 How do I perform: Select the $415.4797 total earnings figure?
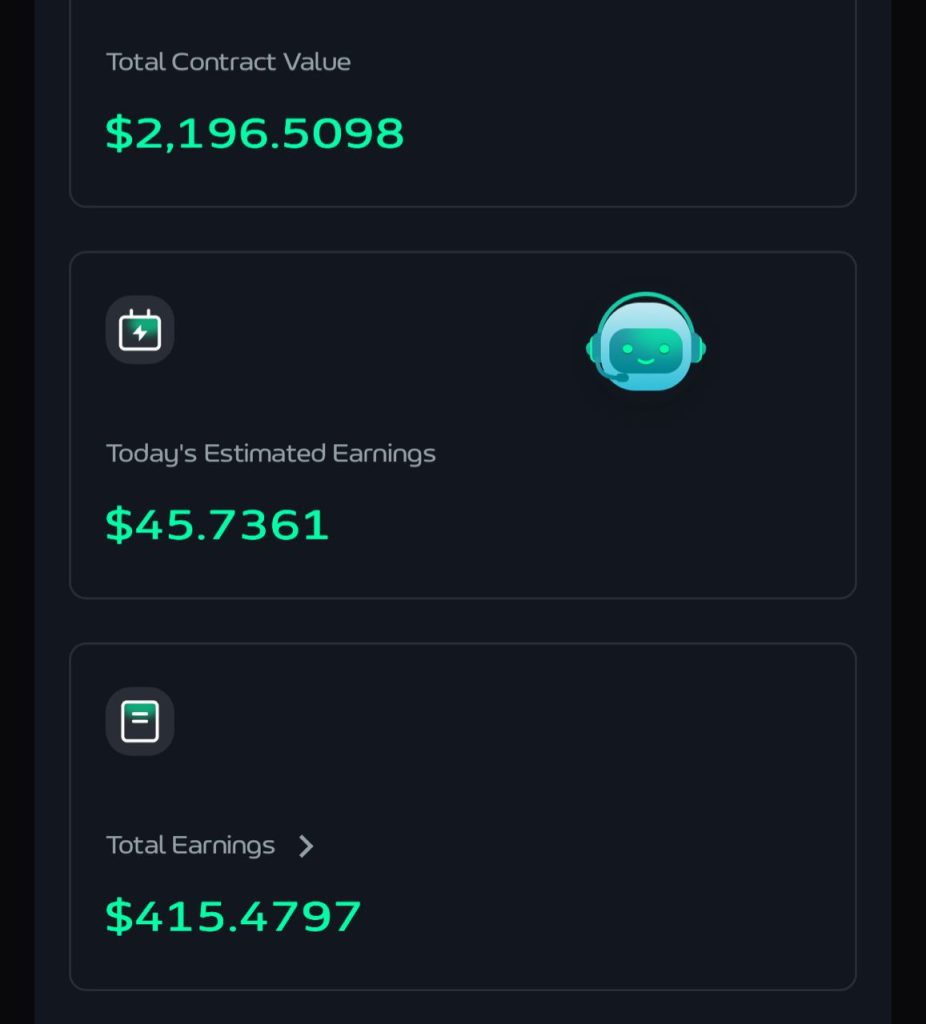tap(232, 913)
